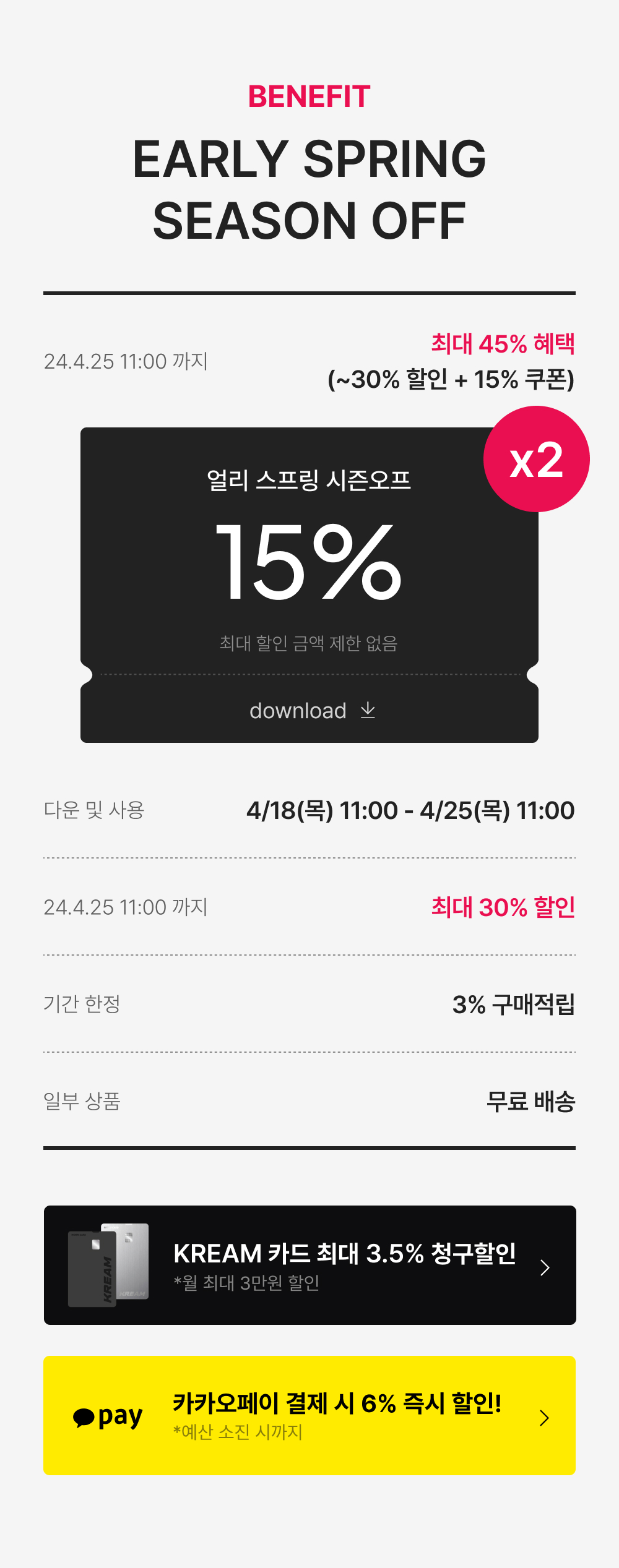Open the KREAM card 3.5% discount banner
Image resolution: width=619 pixels, height=1568 pixels.
click(x=309, y=1266)
